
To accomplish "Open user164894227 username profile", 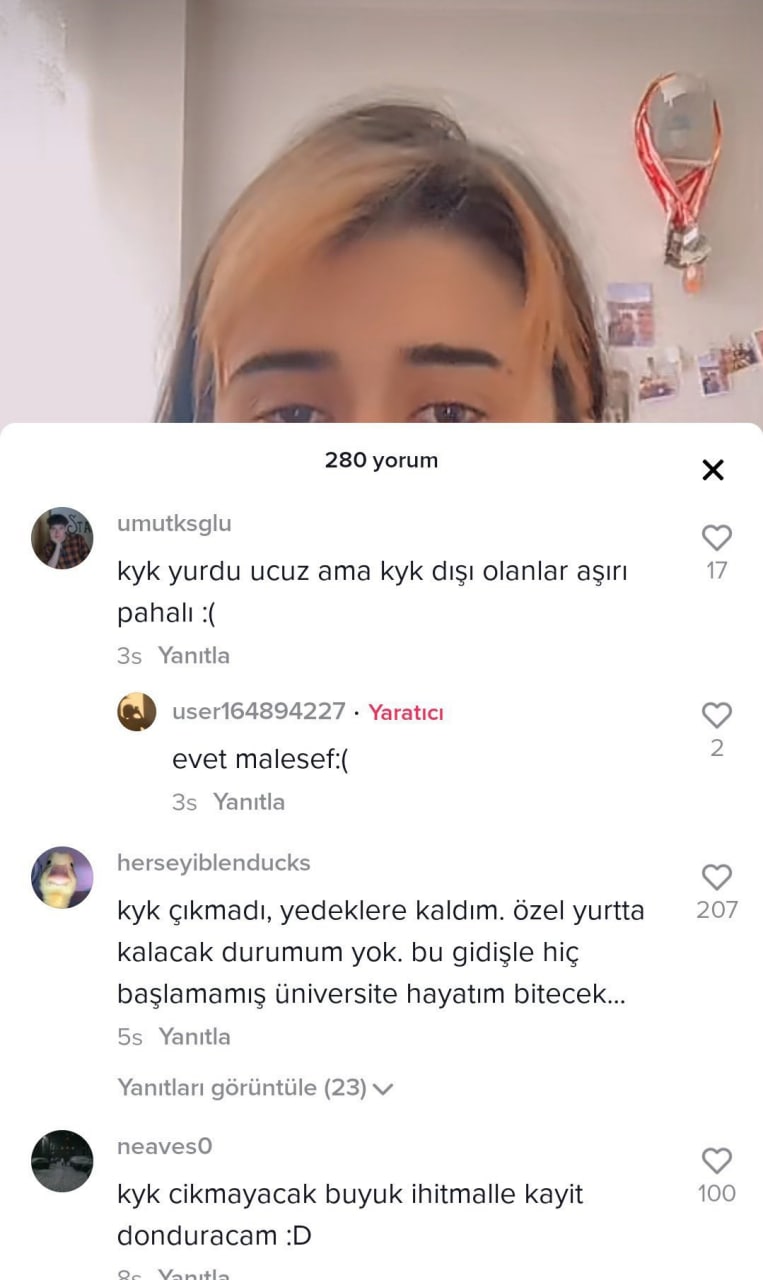I will click(258, 712).
